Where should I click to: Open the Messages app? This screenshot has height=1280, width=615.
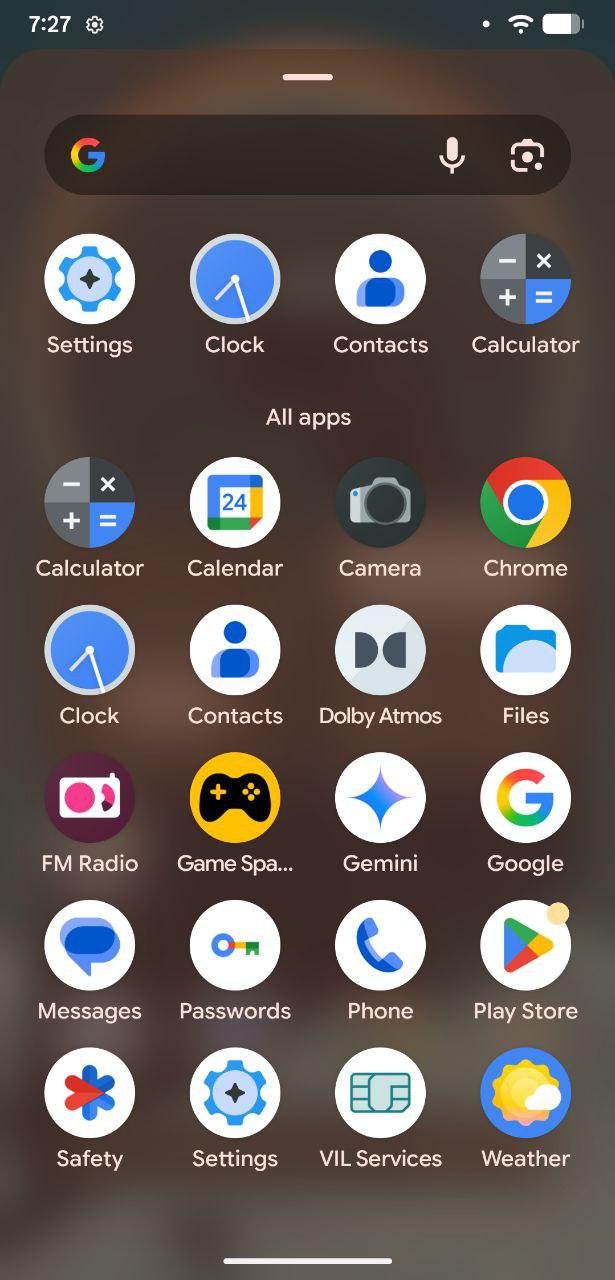(90, 945)
